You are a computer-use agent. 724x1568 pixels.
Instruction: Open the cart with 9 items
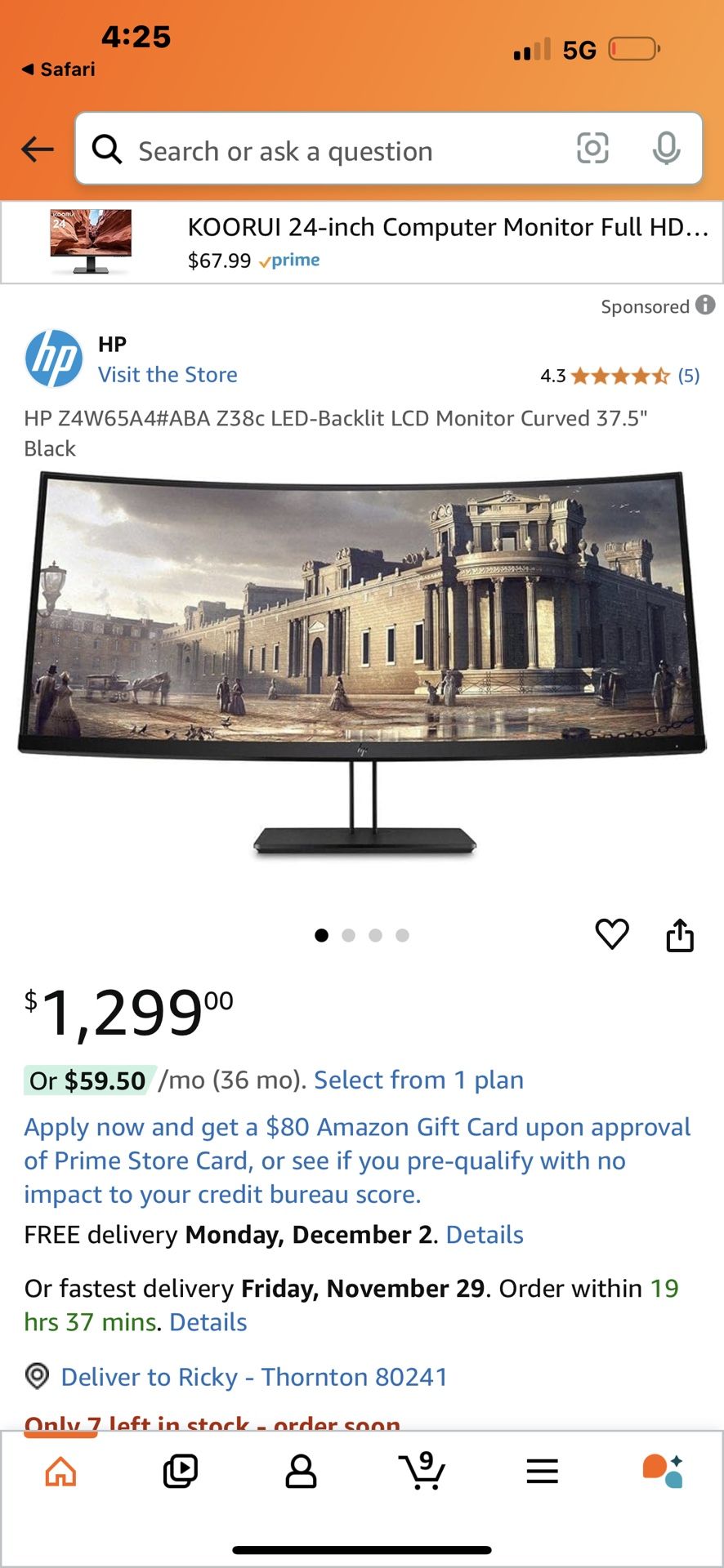point(422,1472)
